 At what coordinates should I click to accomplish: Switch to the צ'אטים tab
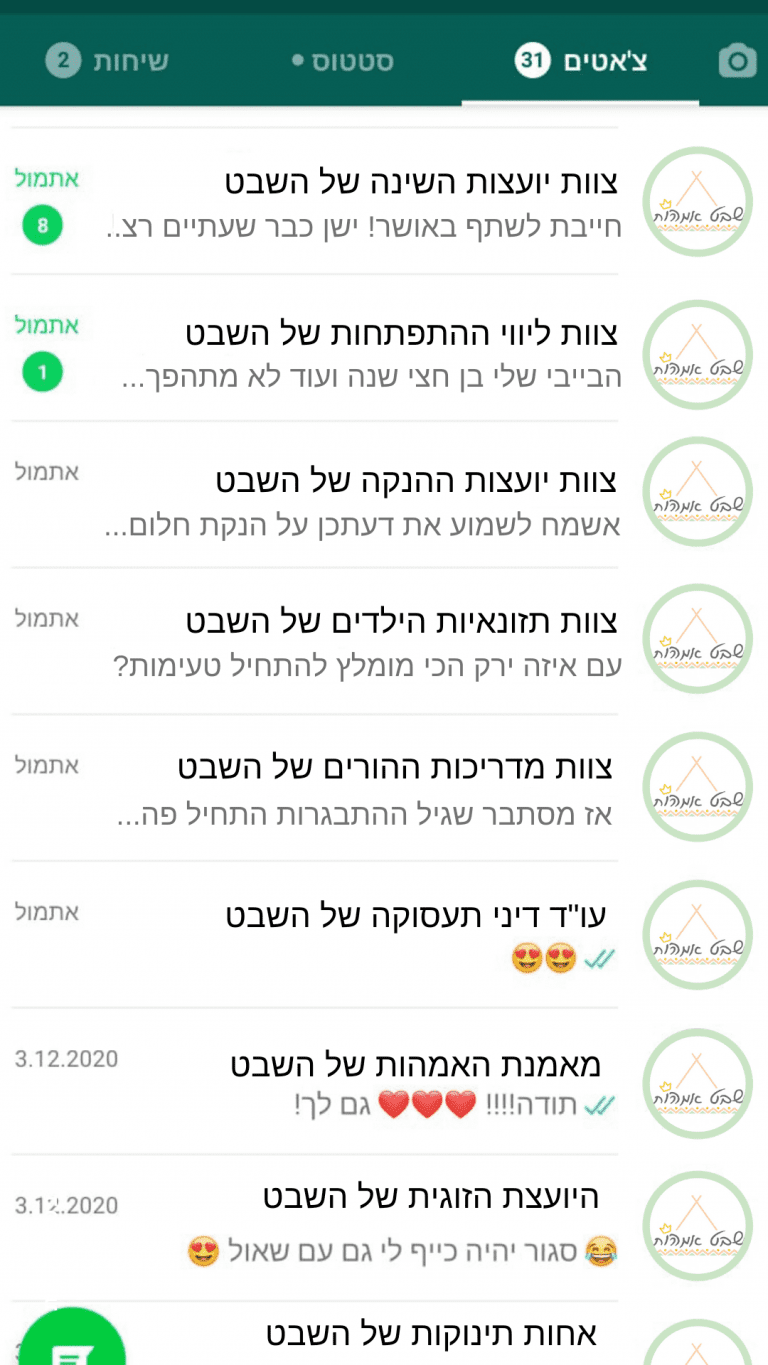[x=581, y=62]
